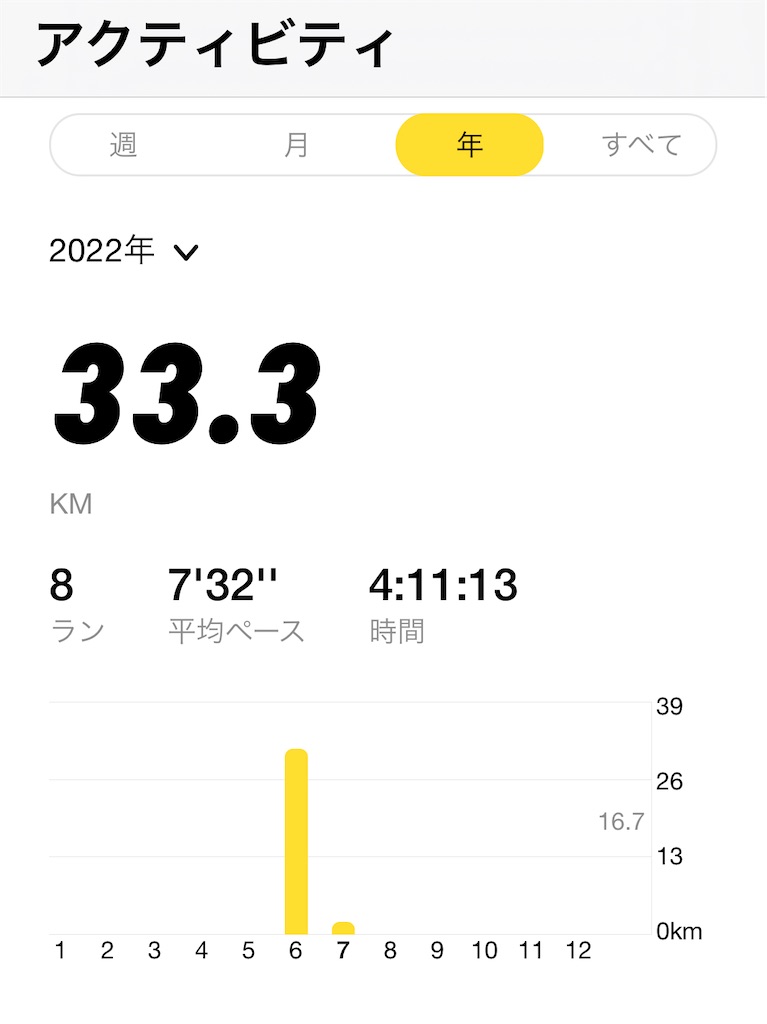Open the すべて tab
The image size is (767, 1024).
[644, 144]
